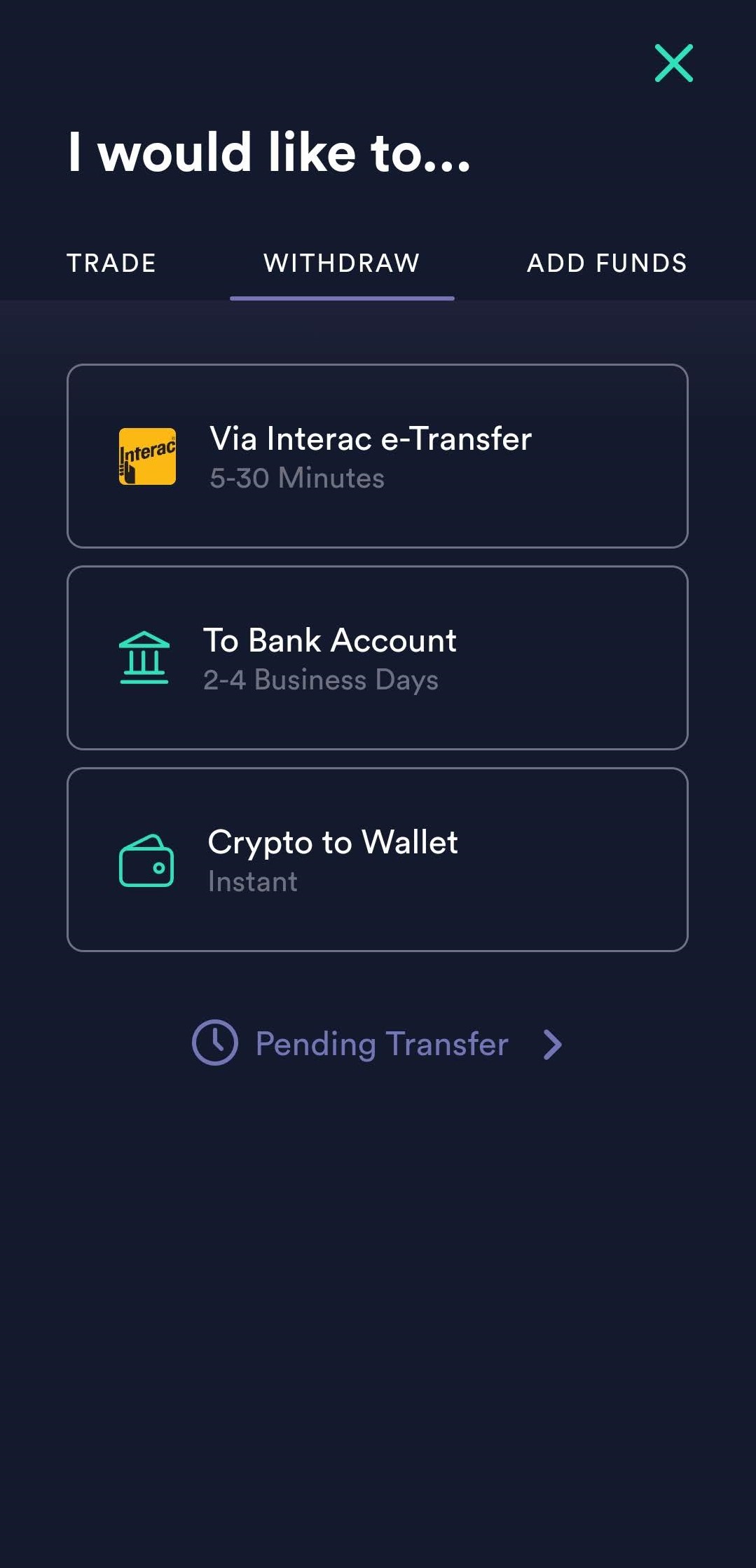Select Crypto to Wallet option

pos(378,860)
